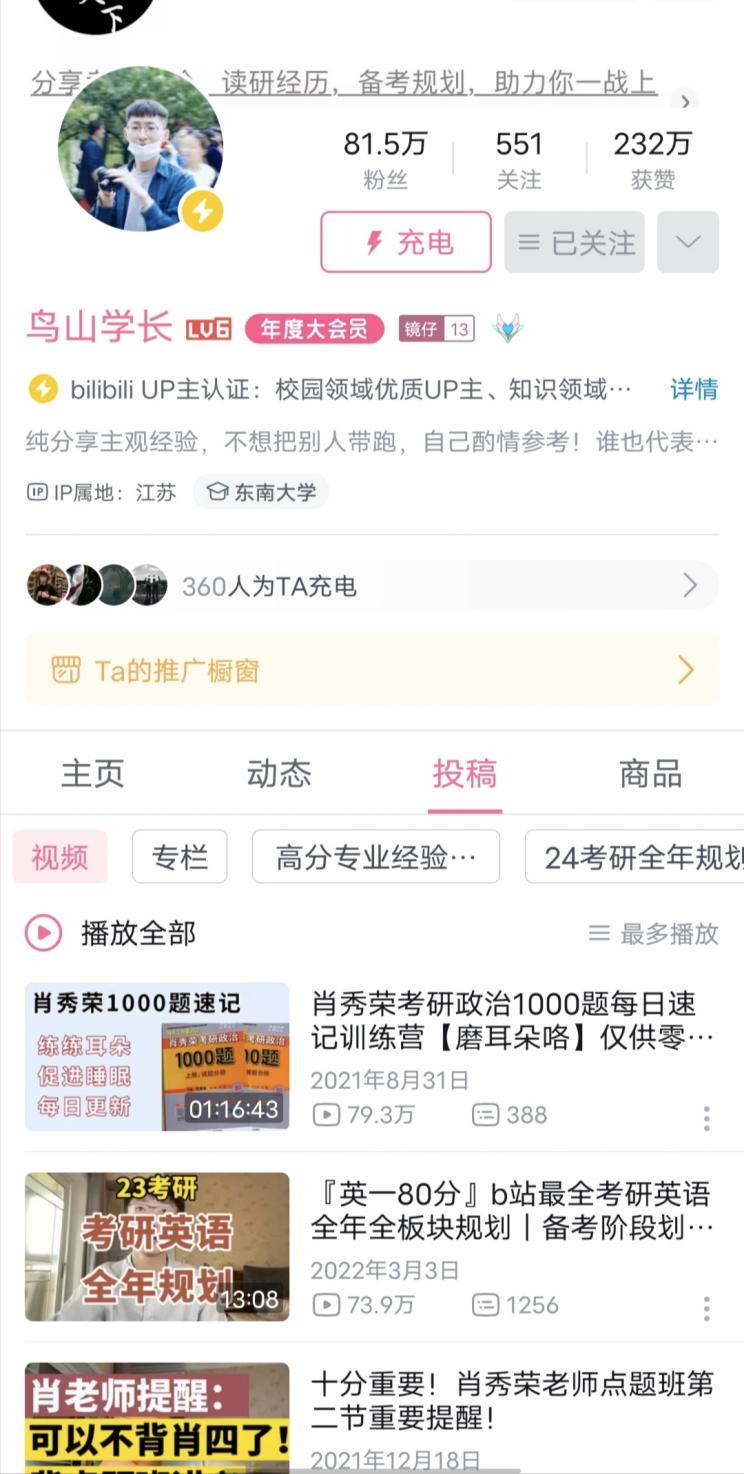The width and height of the screenshot is (744, 1474).
Task: Open the 360人为TA充电 row
Action: [x=372, y=586]
